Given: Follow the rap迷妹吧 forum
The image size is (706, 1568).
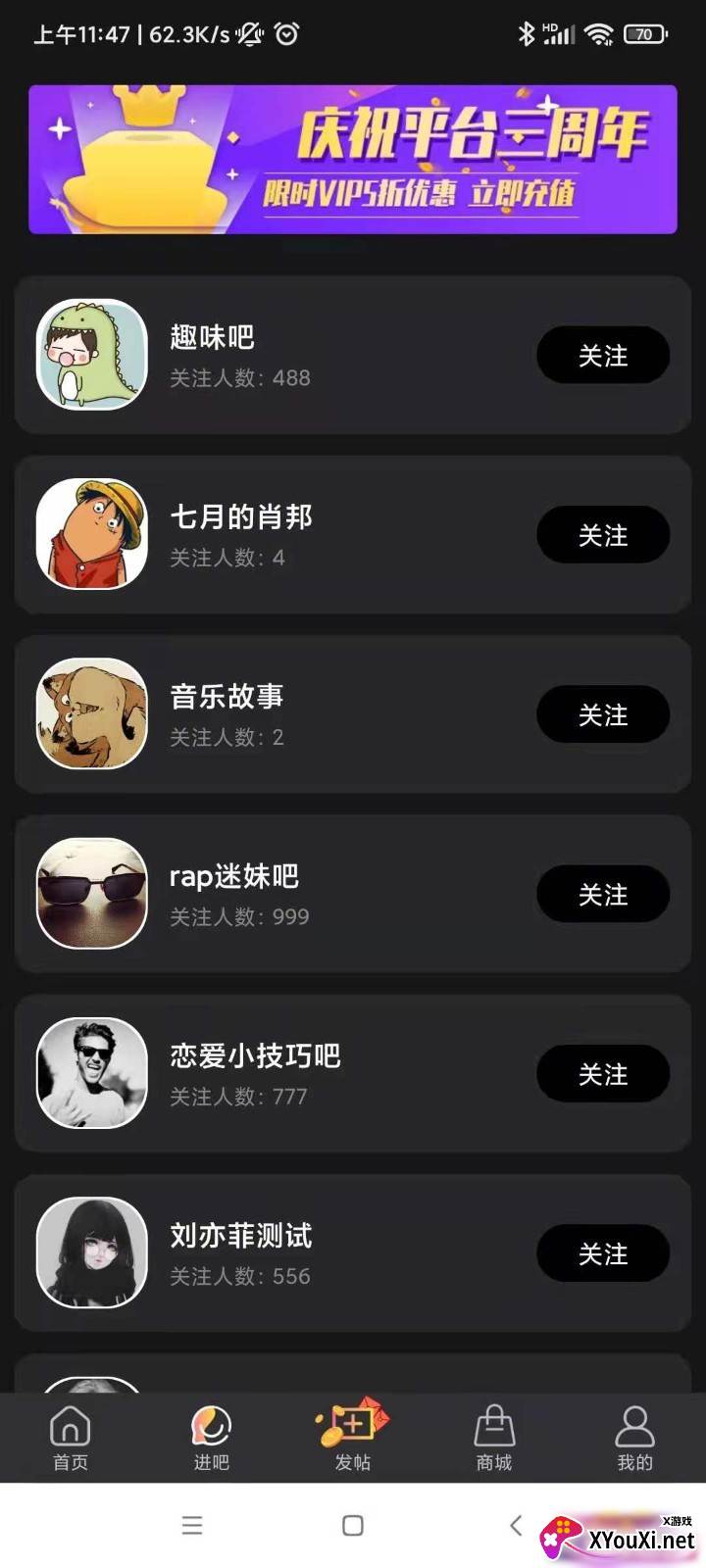Looking at the screenshot, I should point(602,894).
